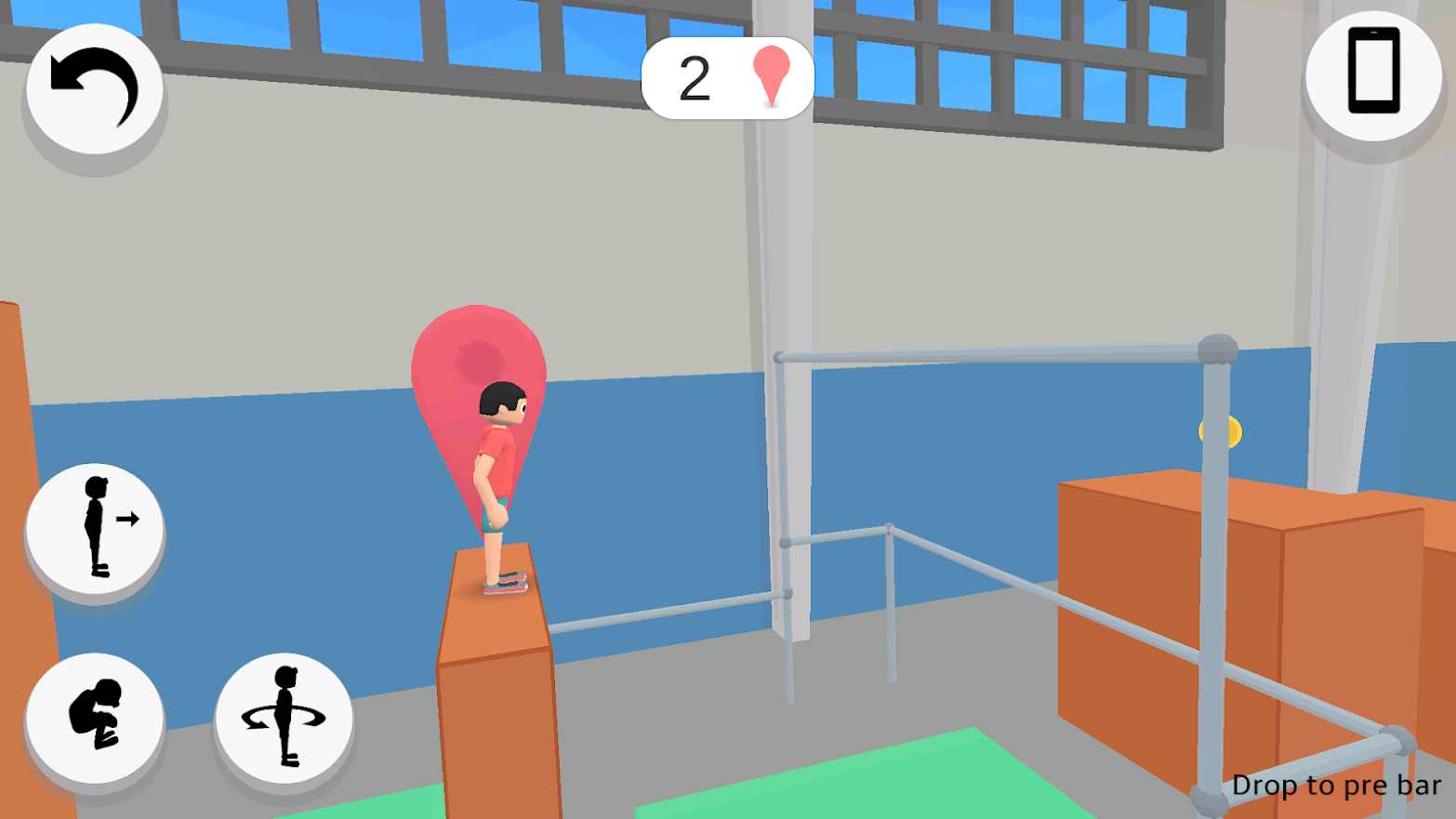Rotate the character around
1456x819 pixels.
tap(284, 718)
